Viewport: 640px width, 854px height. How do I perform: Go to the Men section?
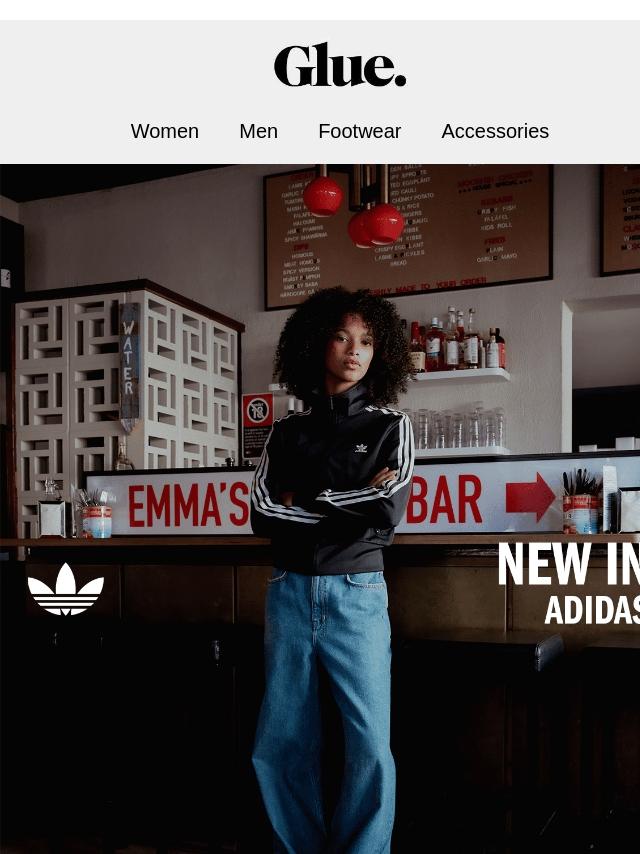(x=258, y=131)
